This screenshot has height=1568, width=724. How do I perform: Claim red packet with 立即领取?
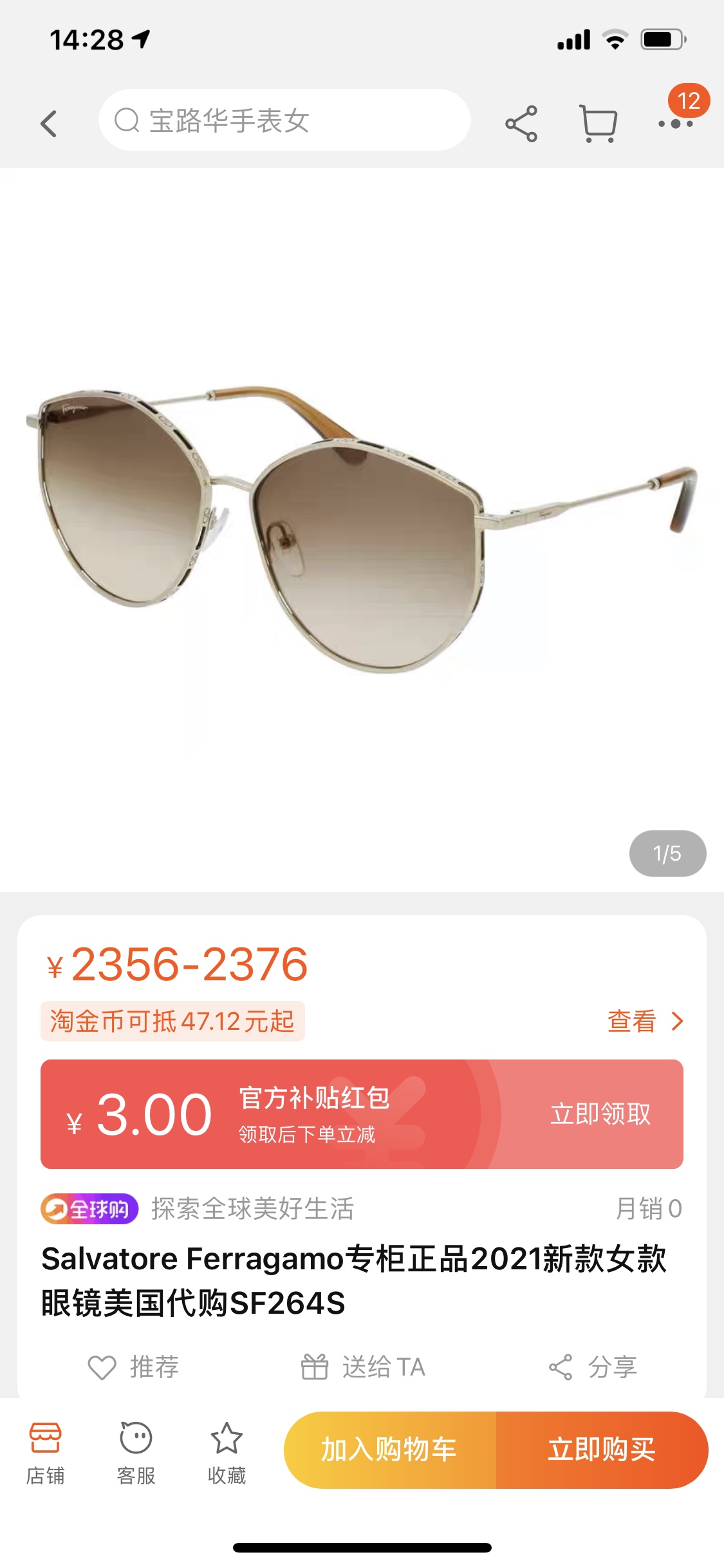(600, 1114)
